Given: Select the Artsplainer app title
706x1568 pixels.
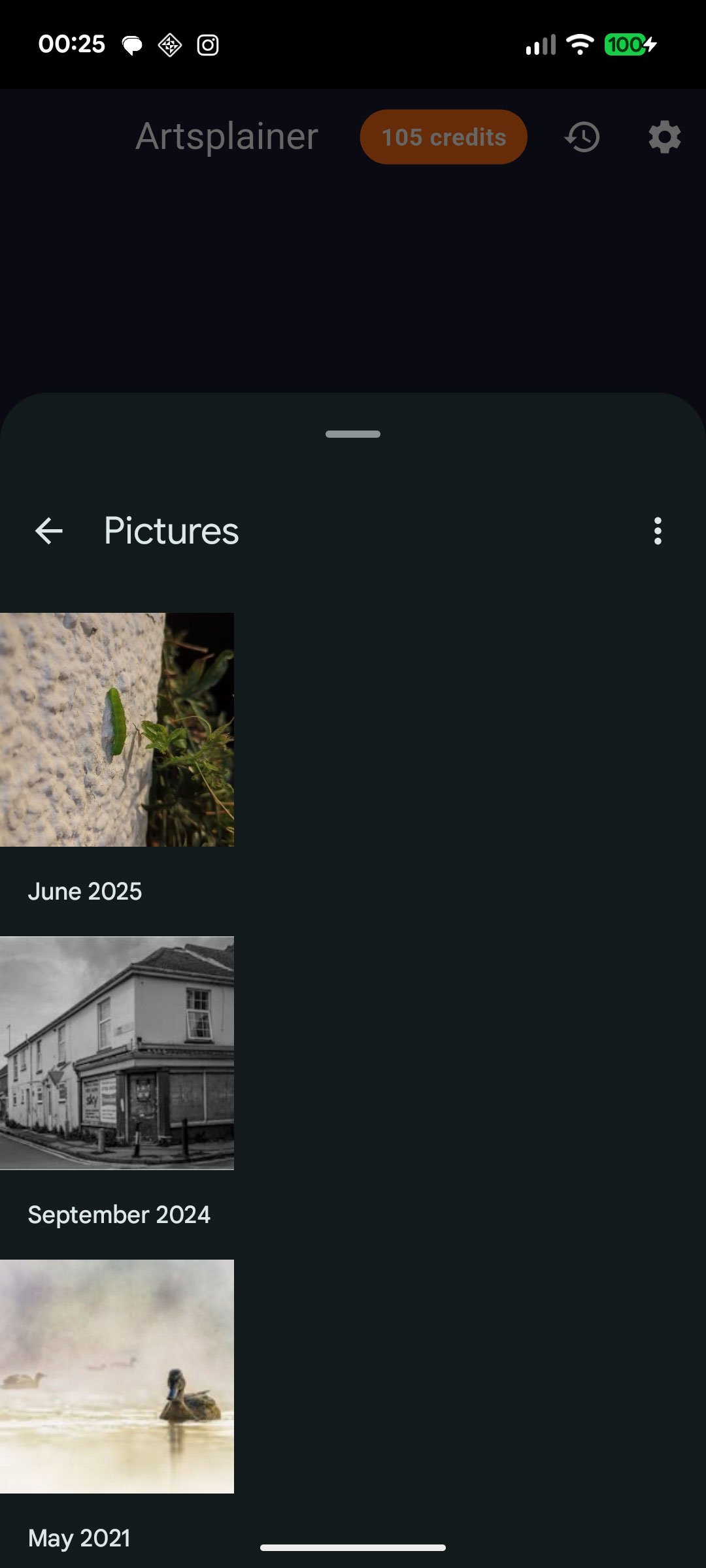Looking at the screenshot, I should pos(226,137).
